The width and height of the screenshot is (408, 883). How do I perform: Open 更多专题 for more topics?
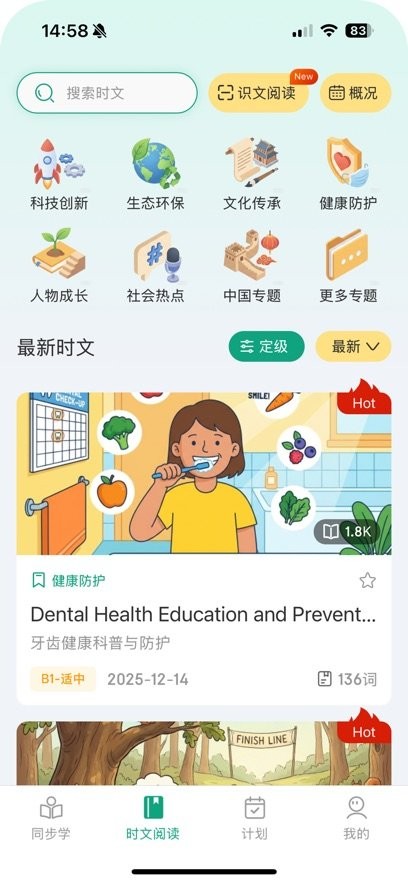pyautogui.click(x=348, y=266)
